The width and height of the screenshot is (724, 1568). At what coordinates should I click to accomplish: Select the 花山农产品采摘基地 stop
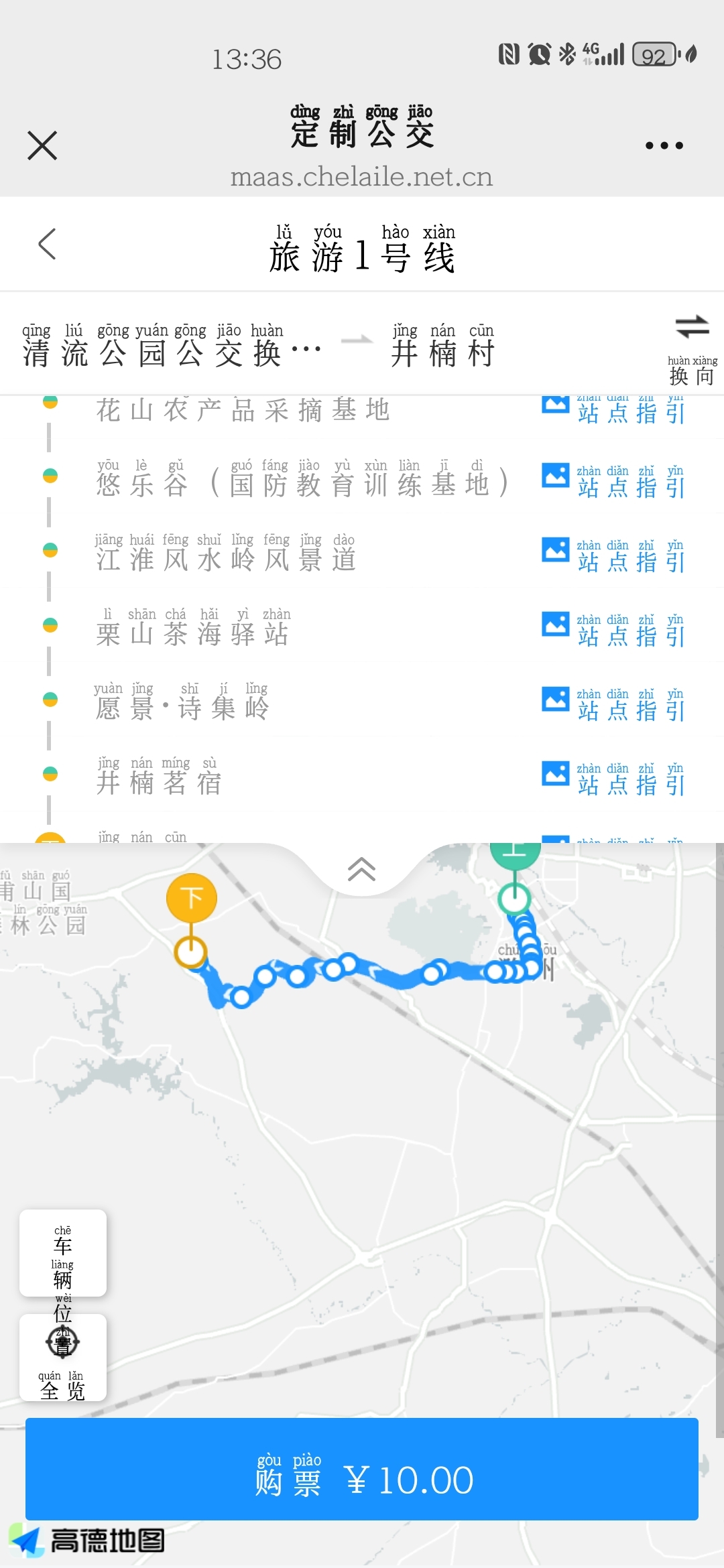tap(243, 410)
